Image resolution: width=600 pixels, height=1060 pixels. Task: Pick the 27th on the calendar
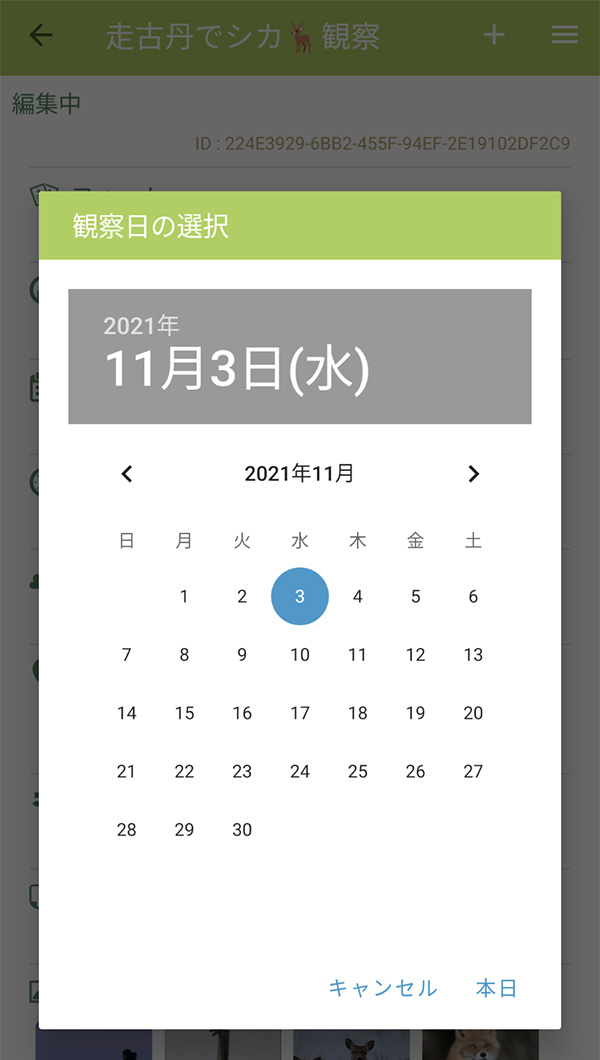pos(474,771)
